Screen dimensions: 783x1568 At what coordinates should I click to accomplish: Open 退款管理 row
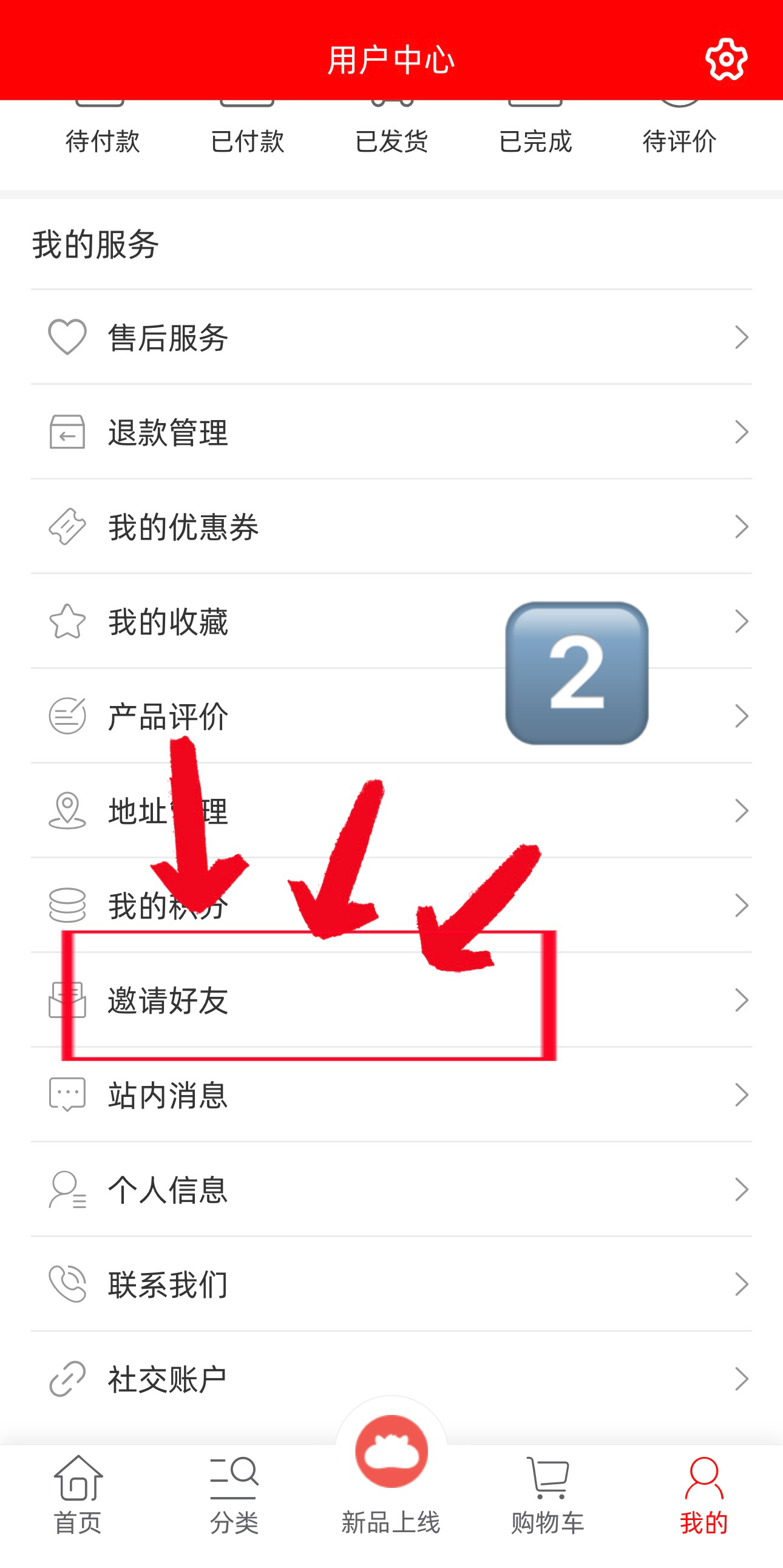[391, 432]
